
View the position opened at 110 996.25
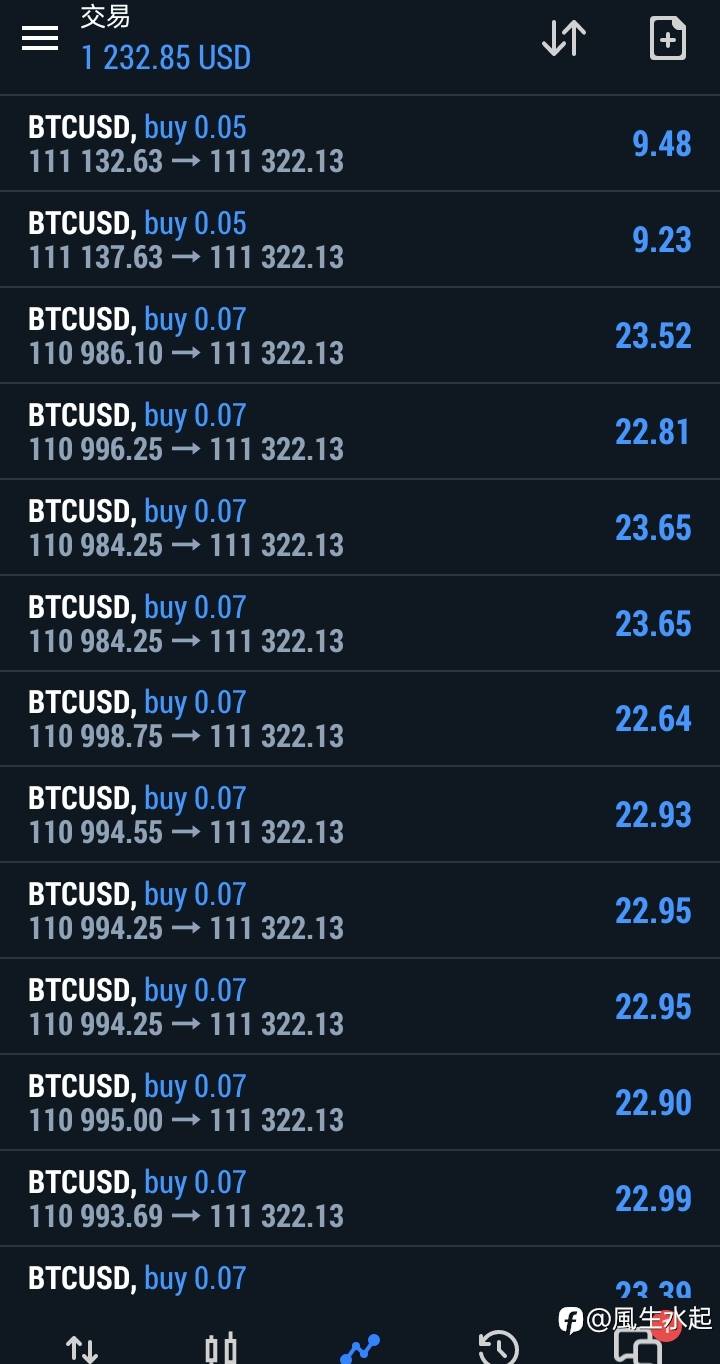point(360,432)
